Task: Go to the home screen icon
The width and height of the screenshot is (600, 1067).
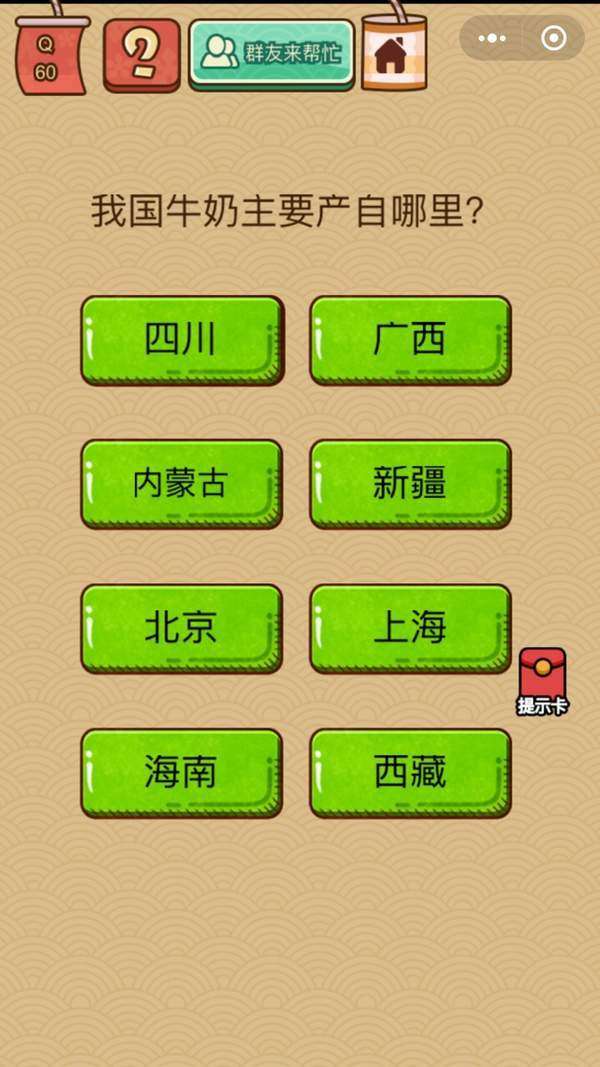Action: coord(393,56)
